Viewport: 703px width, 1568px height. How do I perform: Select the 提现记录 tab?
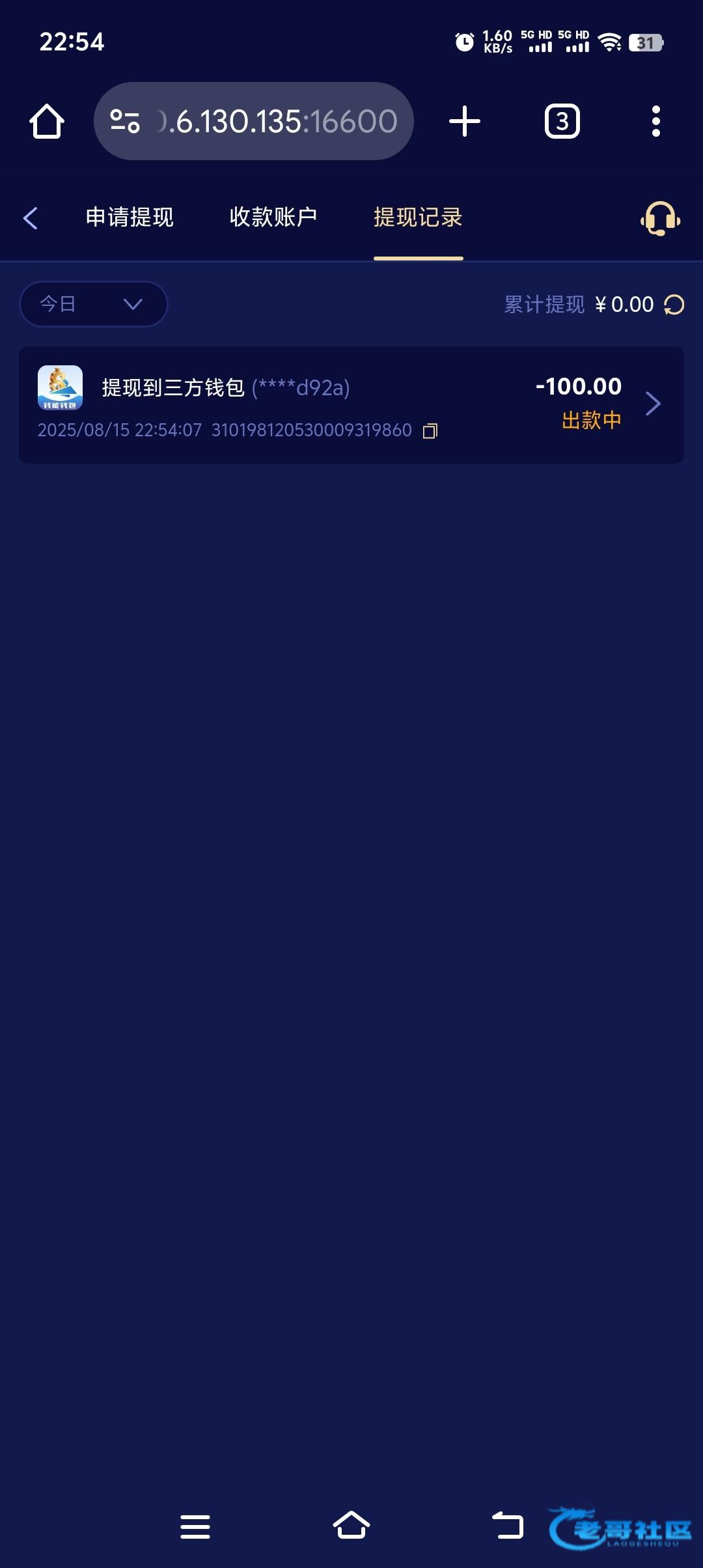418,217
